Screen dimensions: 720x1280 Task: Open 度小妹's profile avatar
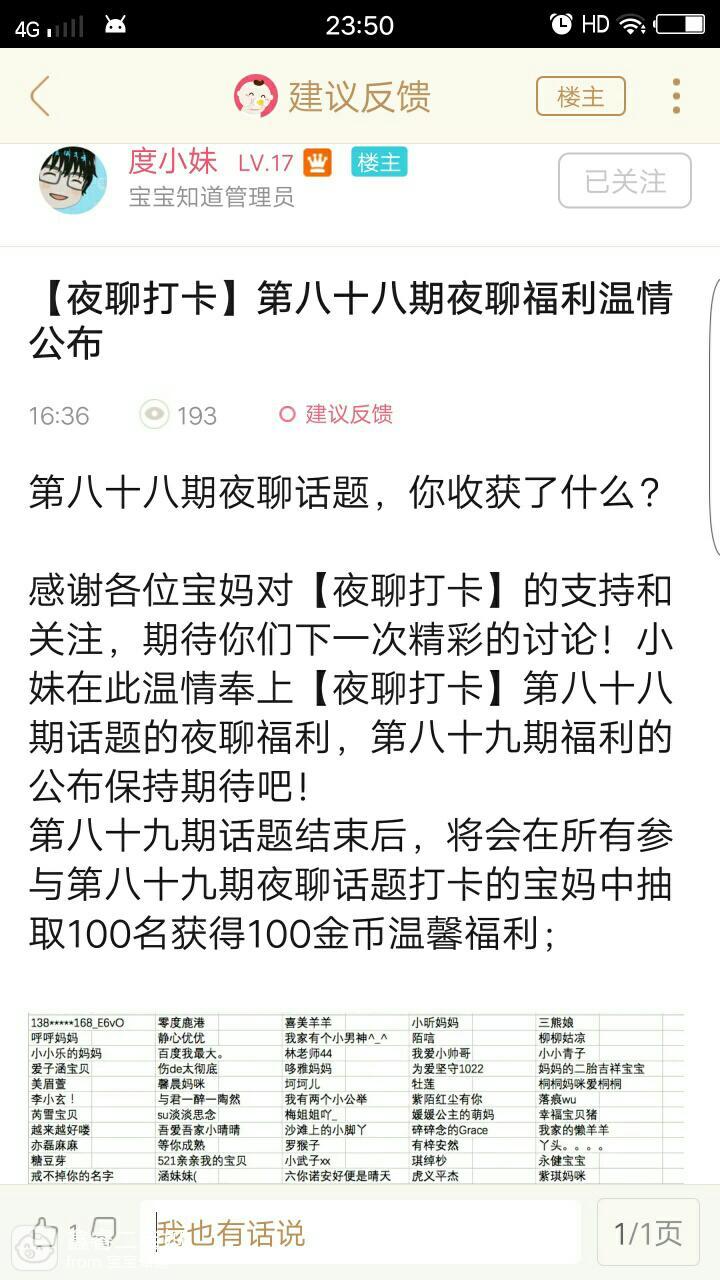(72, 181)
